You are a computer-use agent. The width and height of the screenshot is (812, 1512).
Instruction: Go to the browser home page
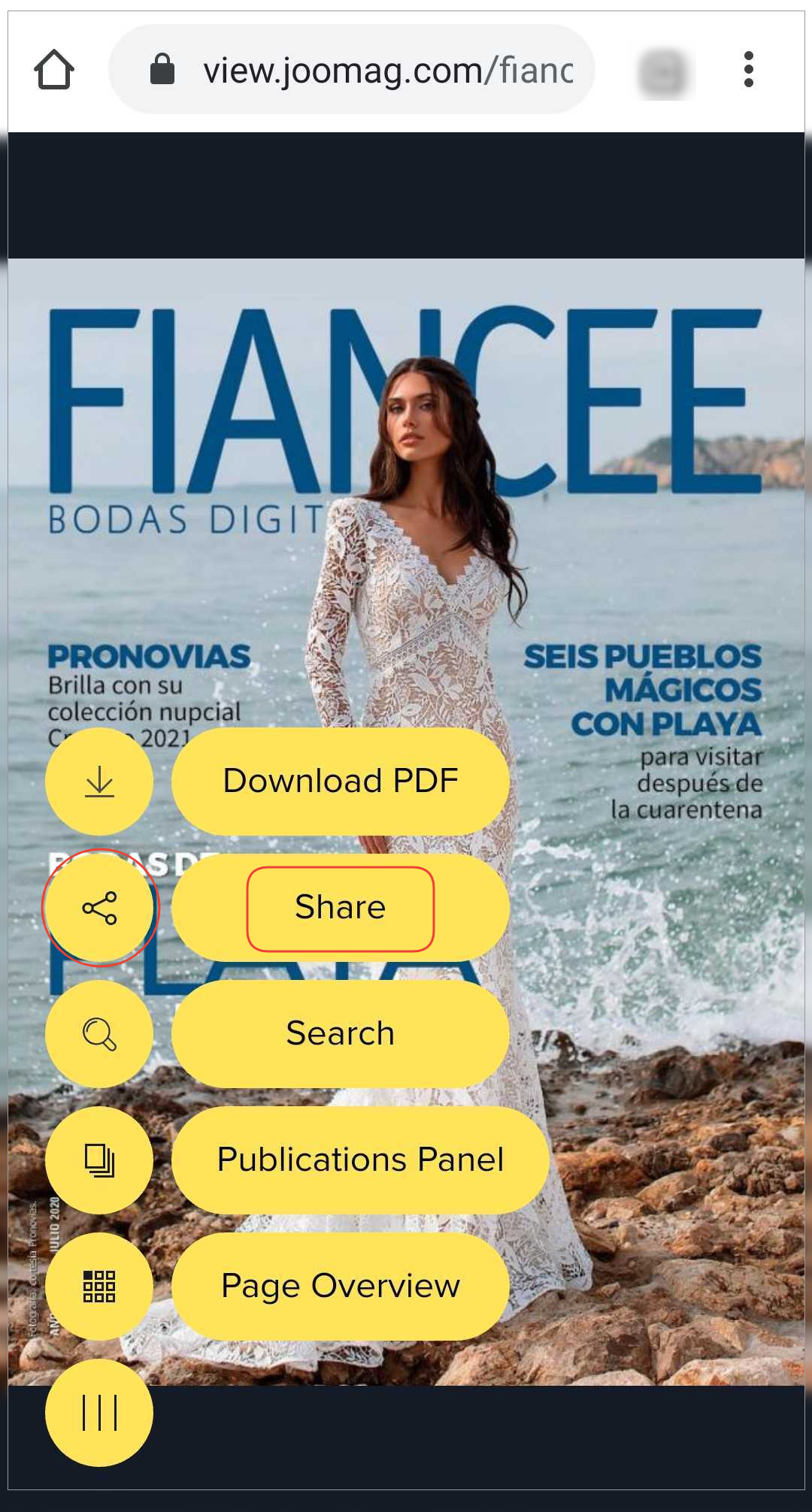click(54, 70)
